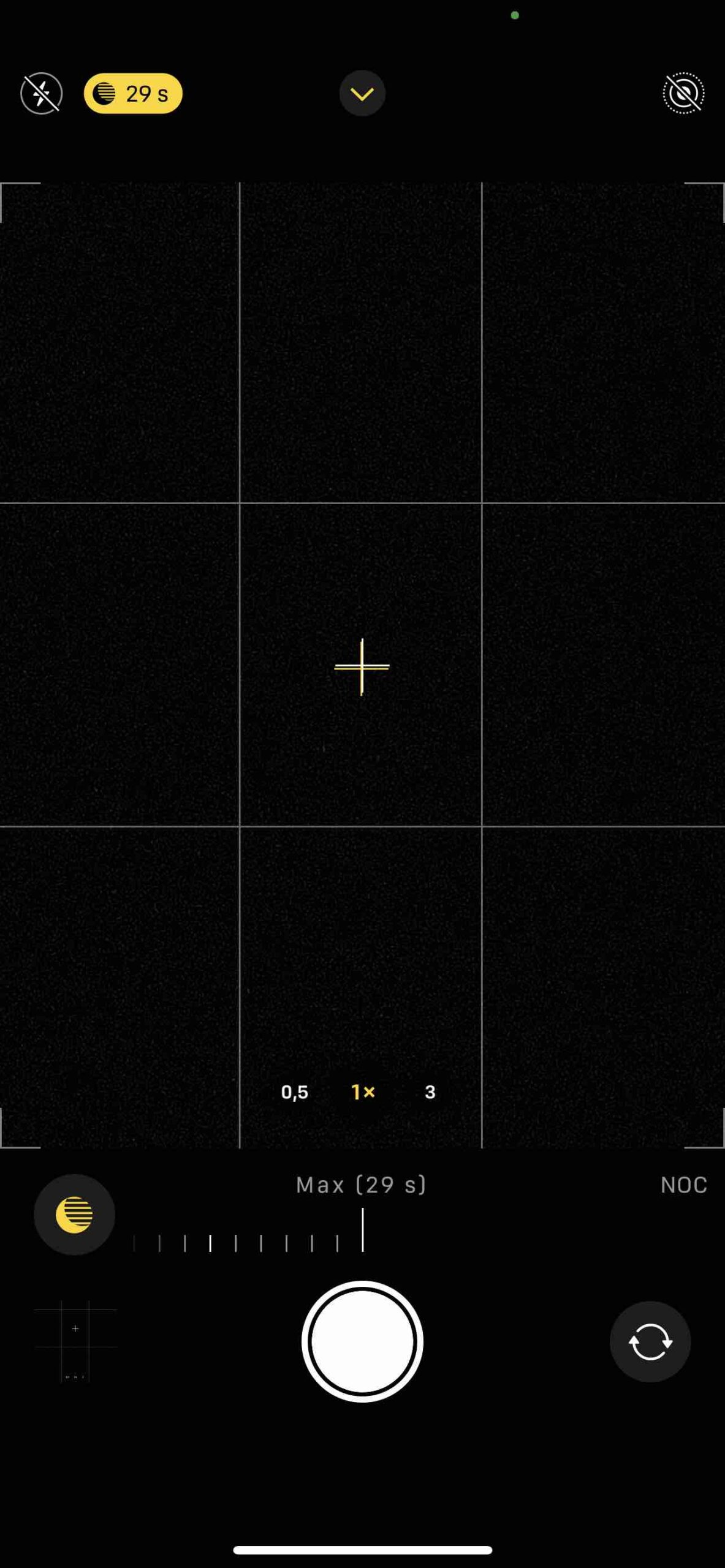Toggle the flash icon
Image resolution: width=725 pixels, height=1568 pixels.
pos(41,93)
